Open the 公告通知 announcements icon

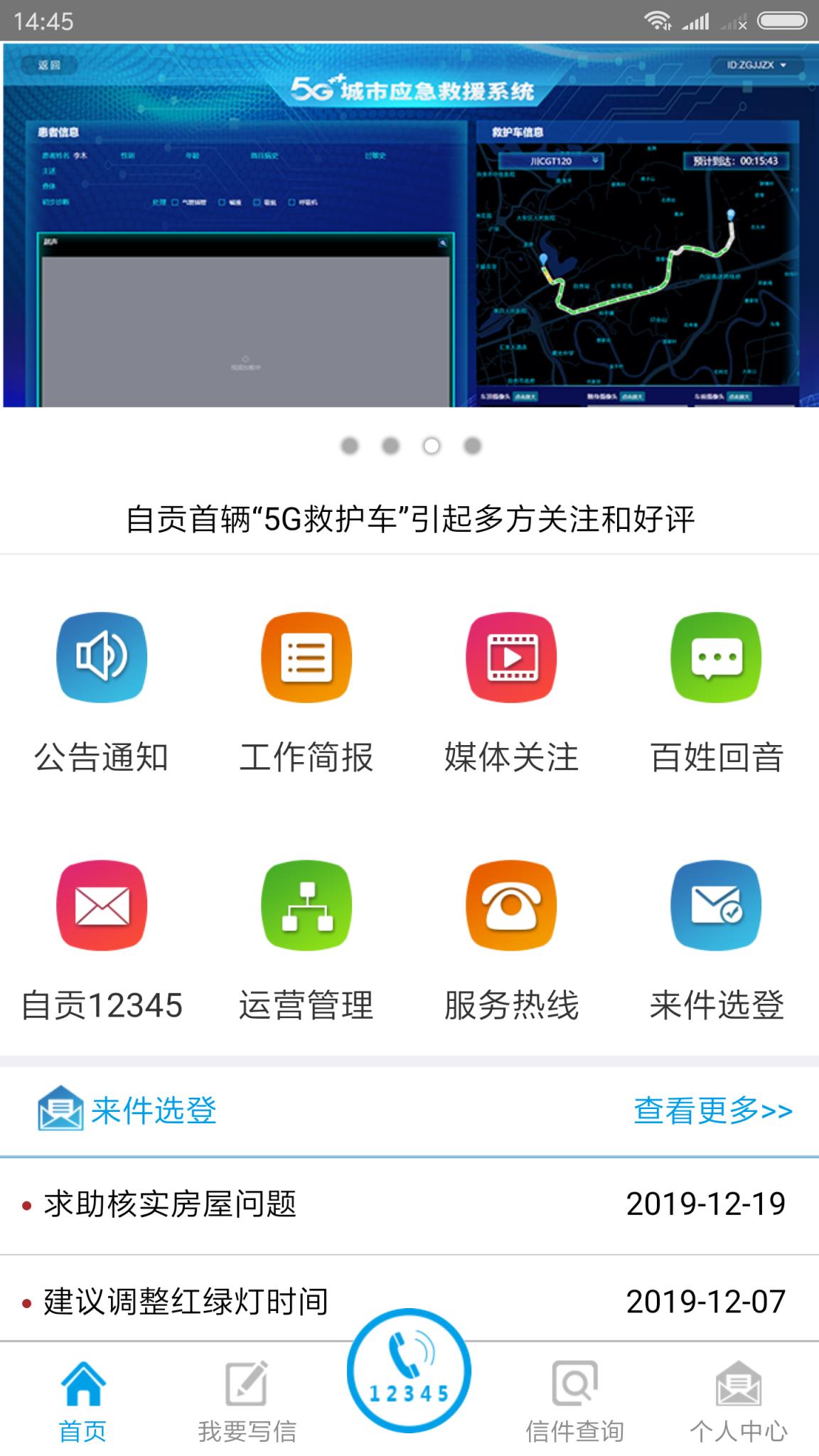[x=101, y=657]
